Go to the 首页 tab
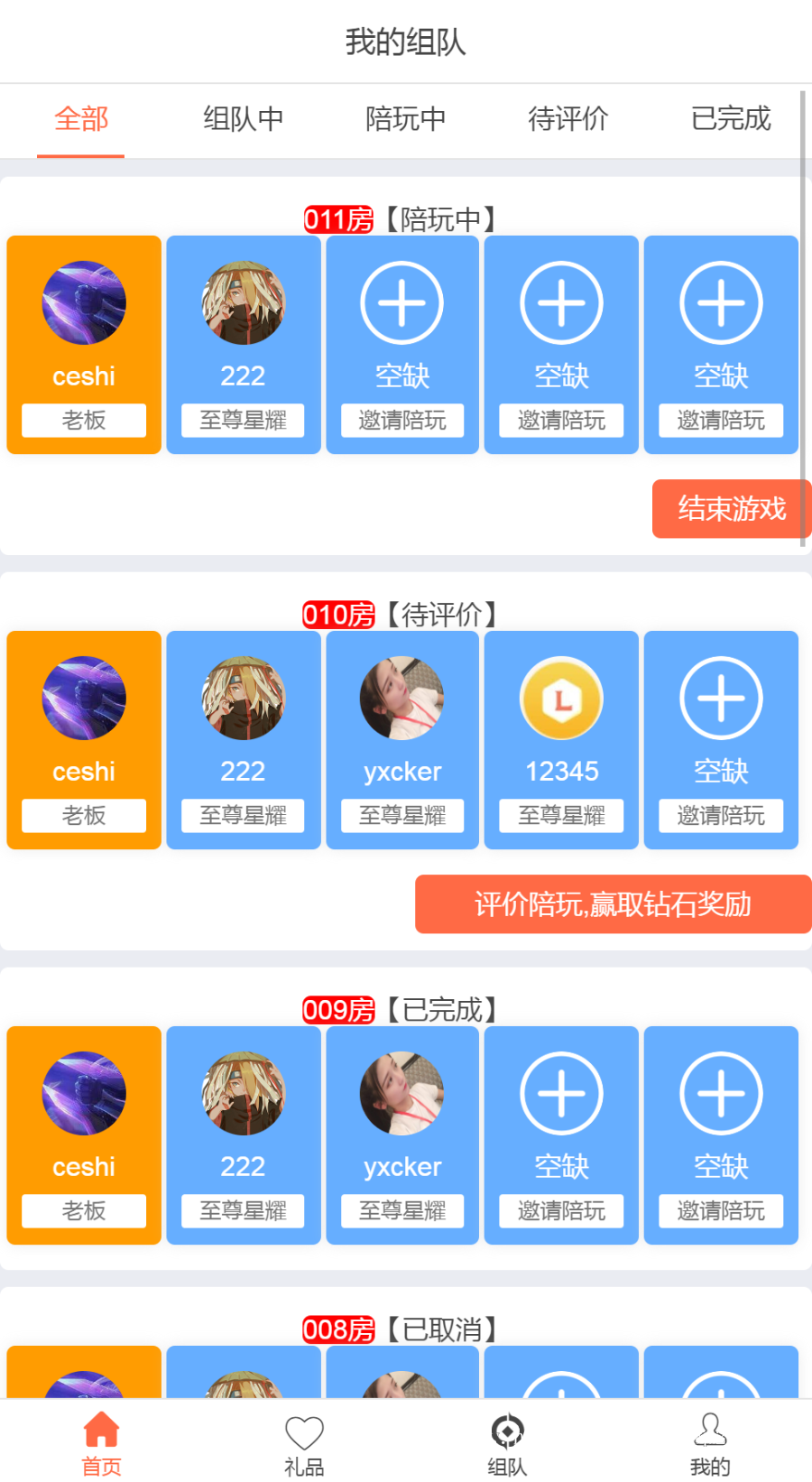 (x=101, y=1442)
